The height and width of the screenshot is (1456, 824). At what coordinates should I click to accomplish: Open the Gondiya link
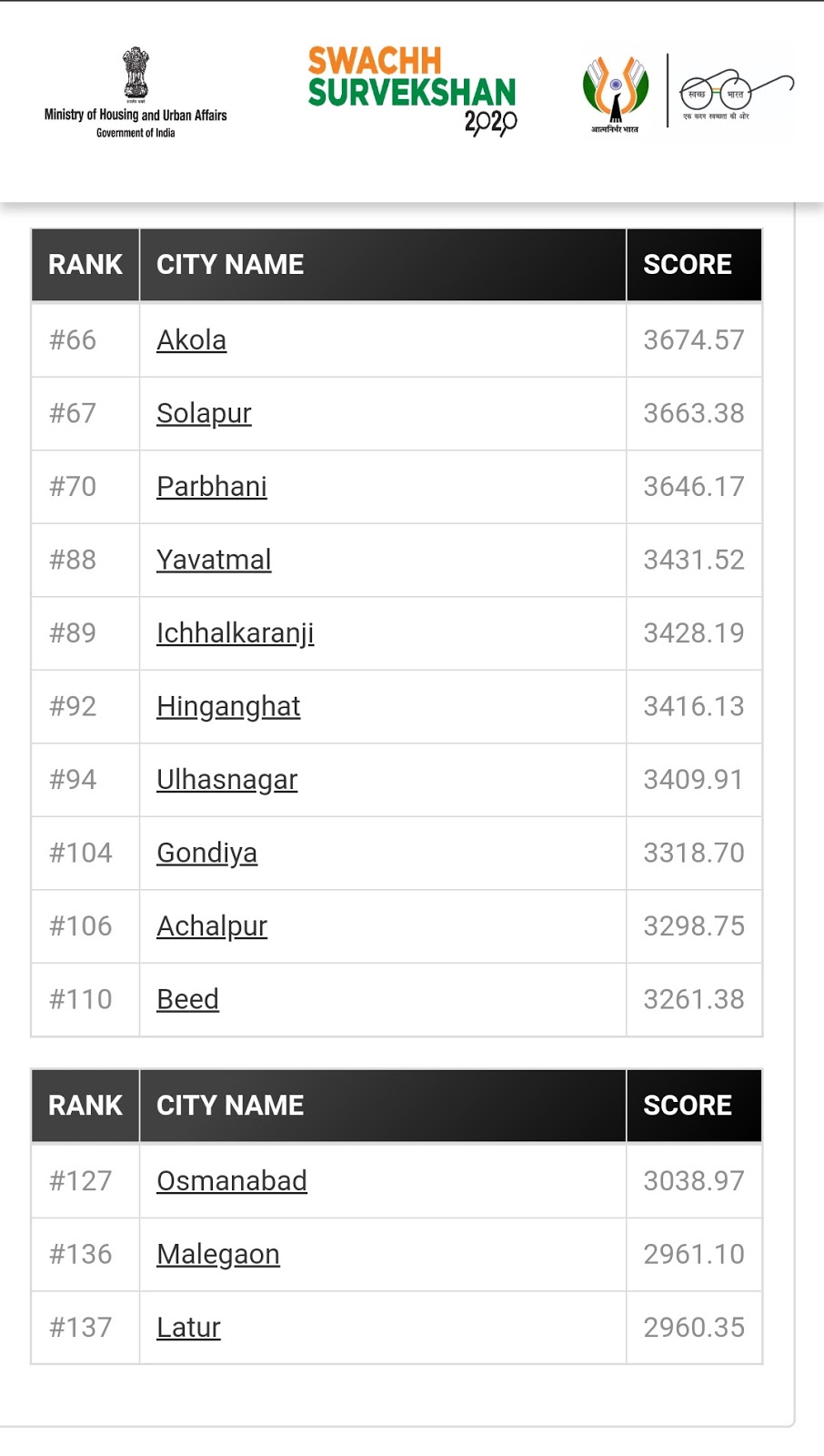click(x=207, y=854)
